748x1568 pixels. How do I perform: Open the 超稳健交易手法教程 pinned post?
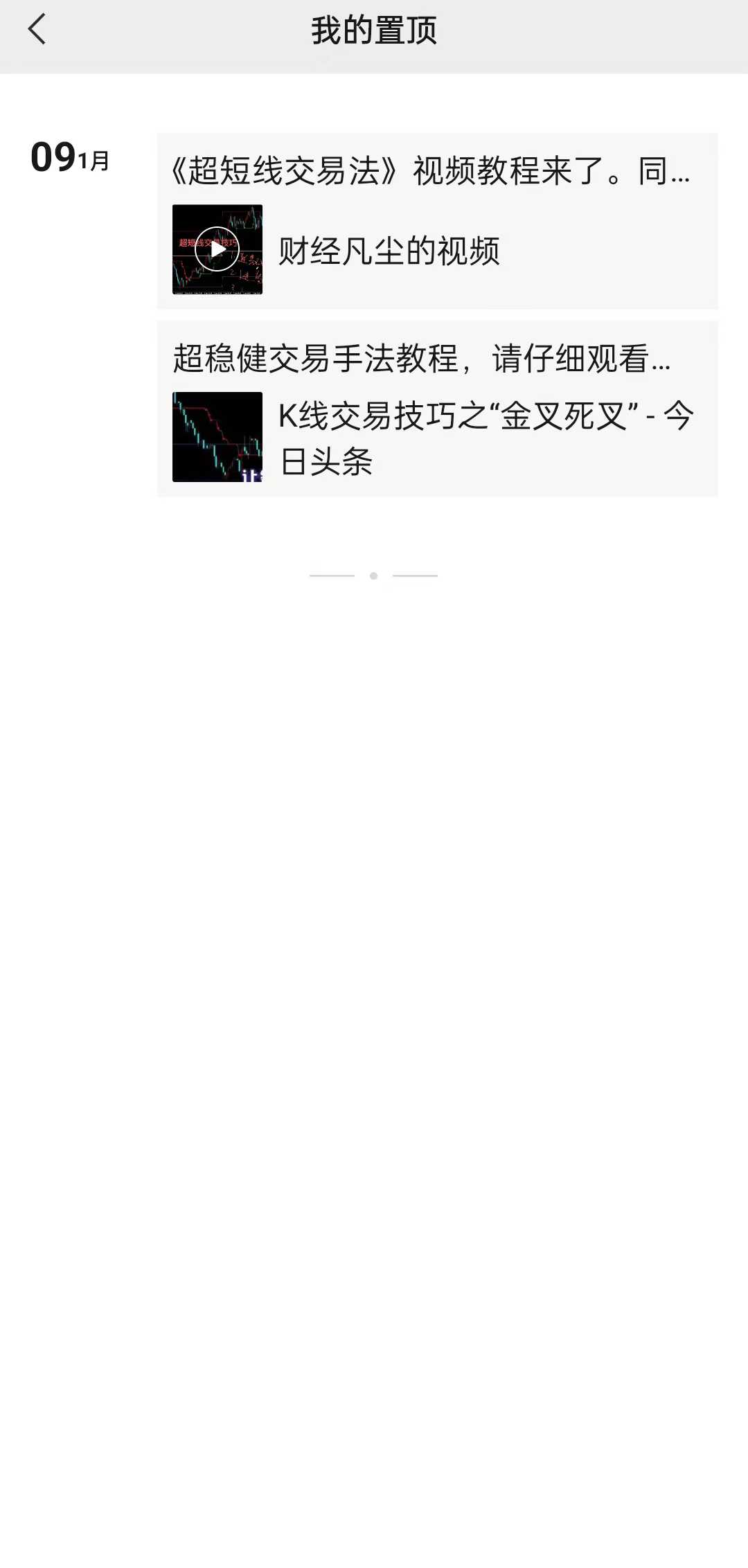[x=421, y=359]
